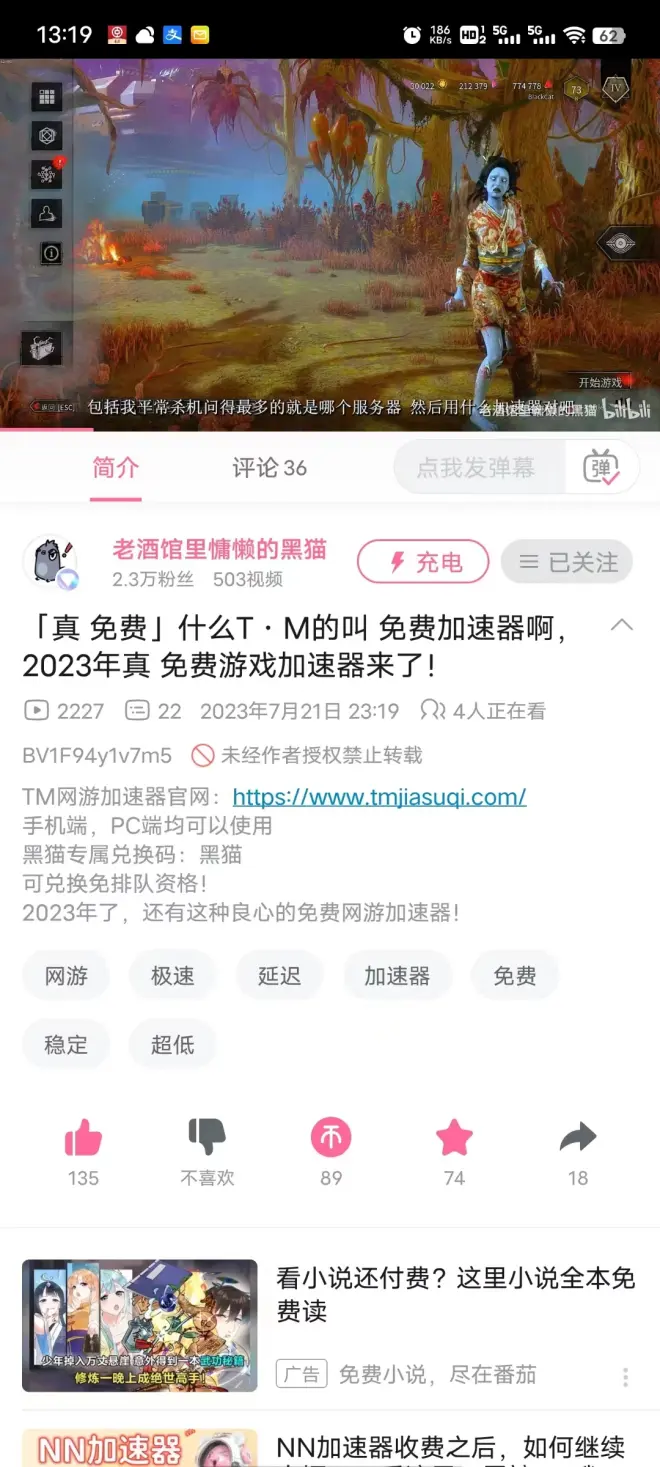660x1467 pixels.
Task: Toggle the danmaku display switch
Action: coord(602,468)
